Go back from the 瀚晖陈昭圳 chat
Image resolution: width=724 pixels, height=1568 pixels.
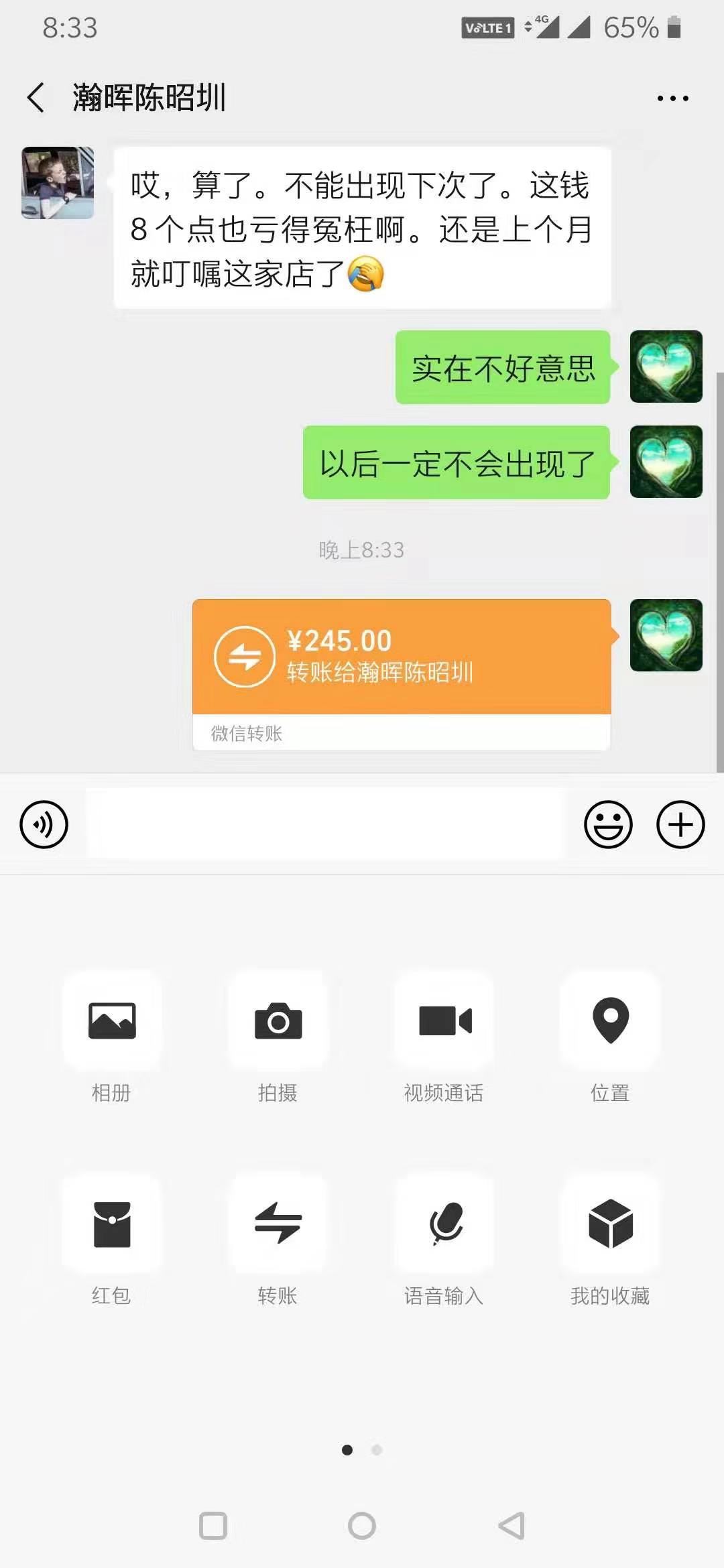(x=36, y=98)
